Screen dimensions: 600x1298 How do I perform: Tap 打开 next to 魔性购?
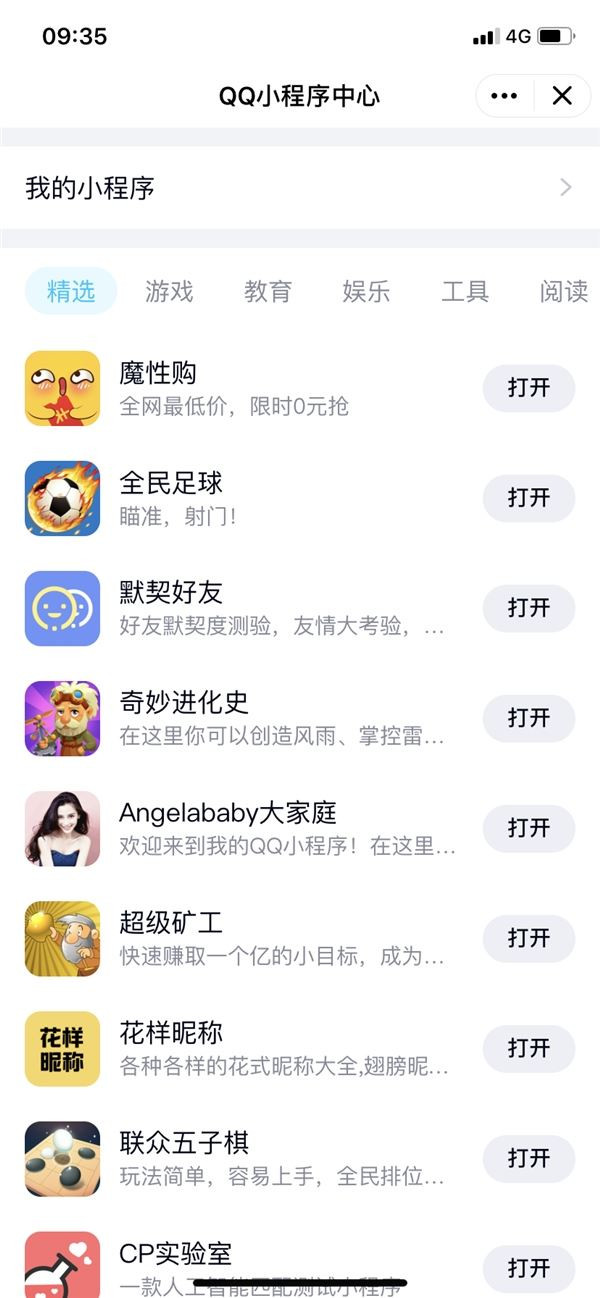[x=529, y=388]
